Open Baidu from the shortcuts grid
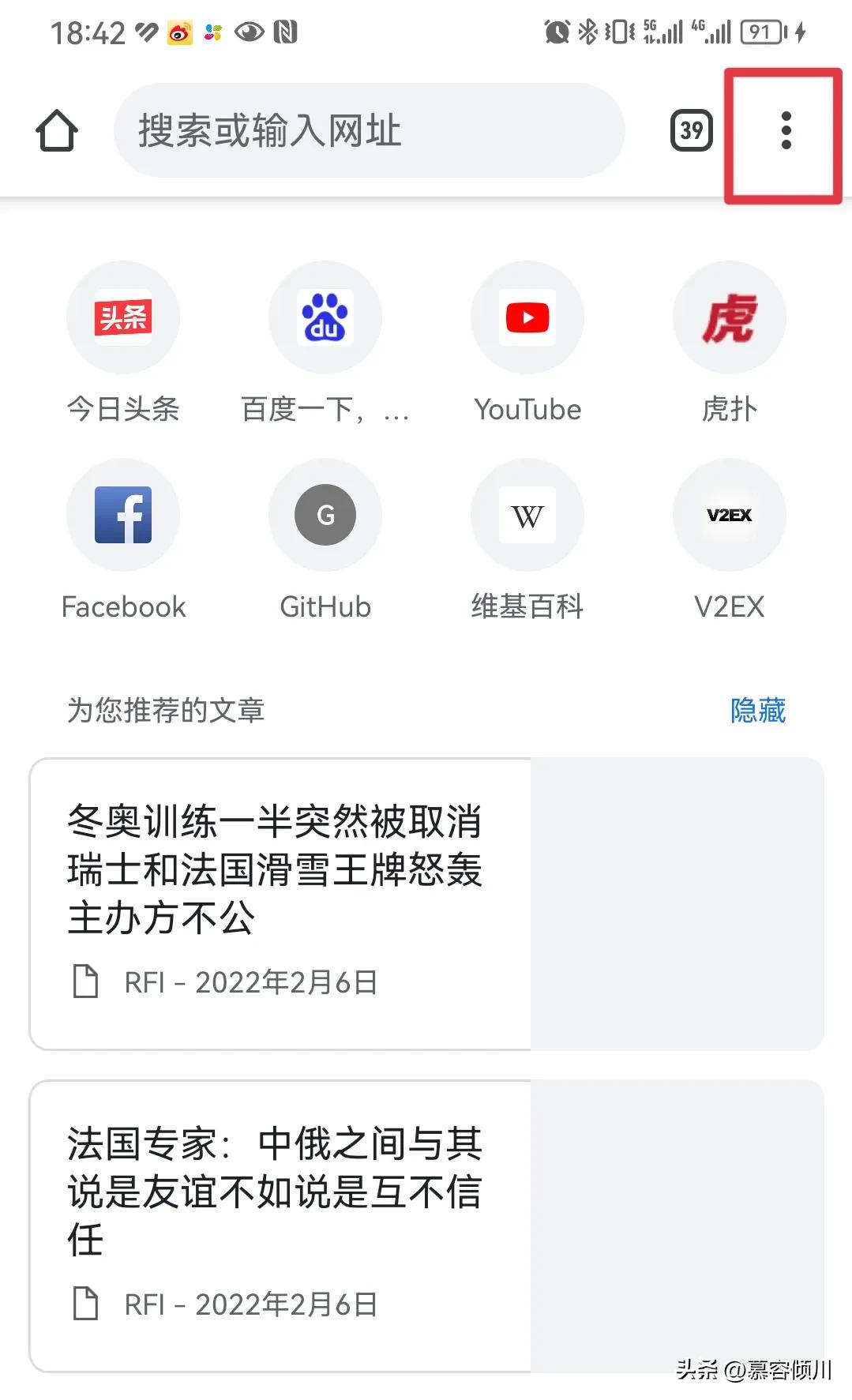The height and width of the screenshot is (1400, 852). tap(325, 317)
